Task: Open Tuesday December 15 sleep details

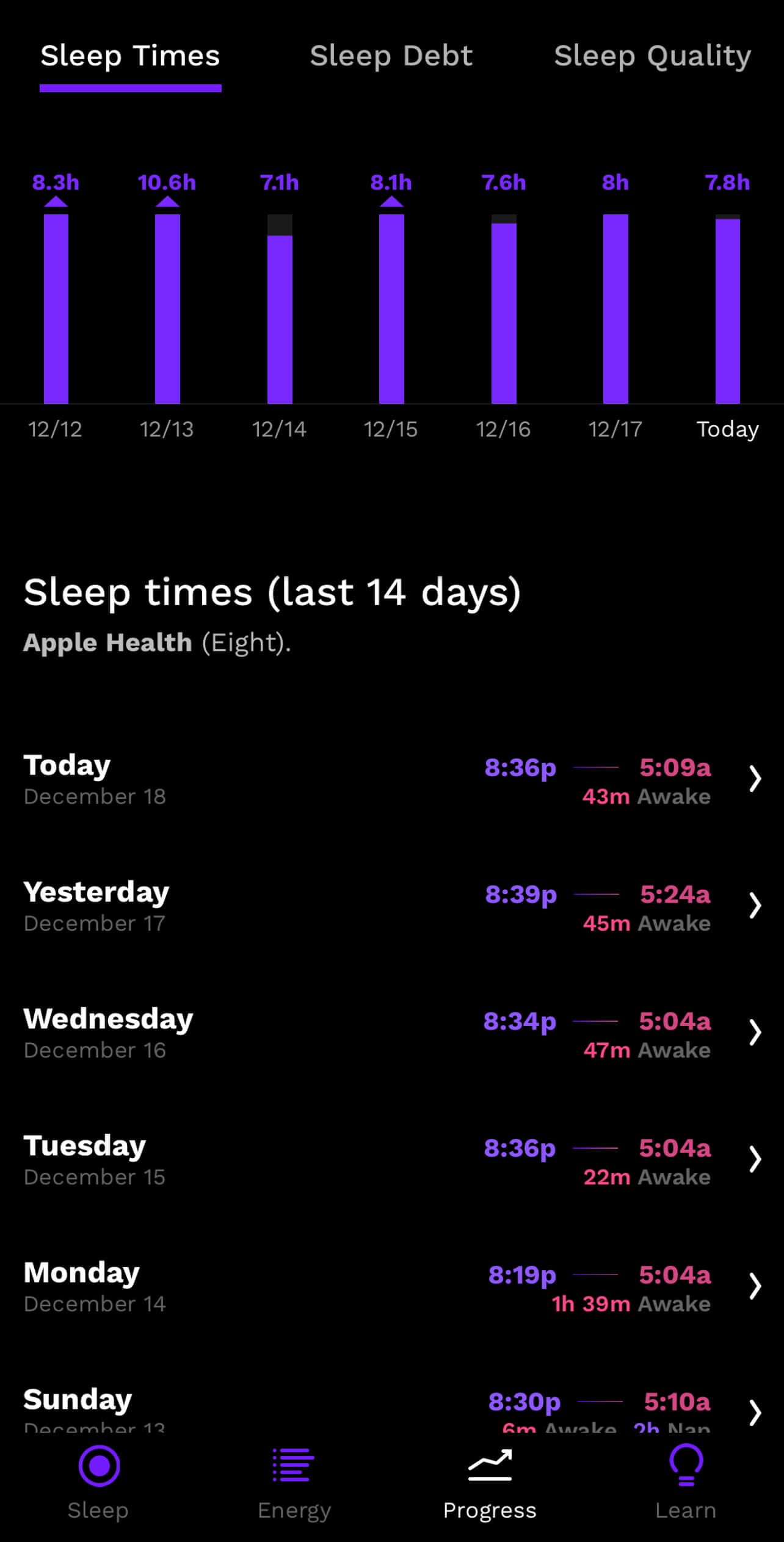Action: point(755,1160)
